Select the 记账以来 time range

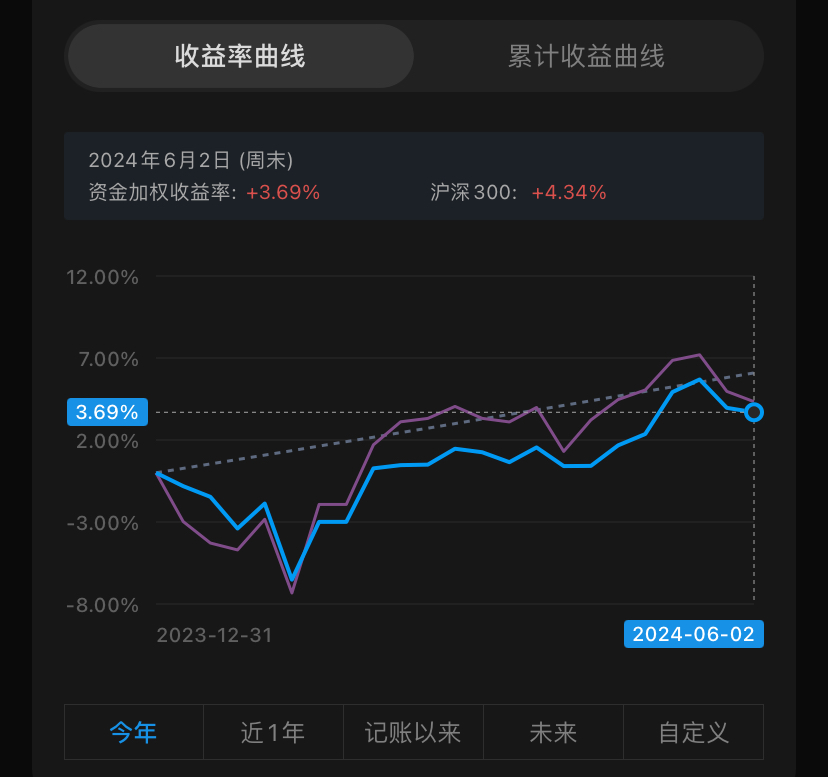[x=413, y=732]
